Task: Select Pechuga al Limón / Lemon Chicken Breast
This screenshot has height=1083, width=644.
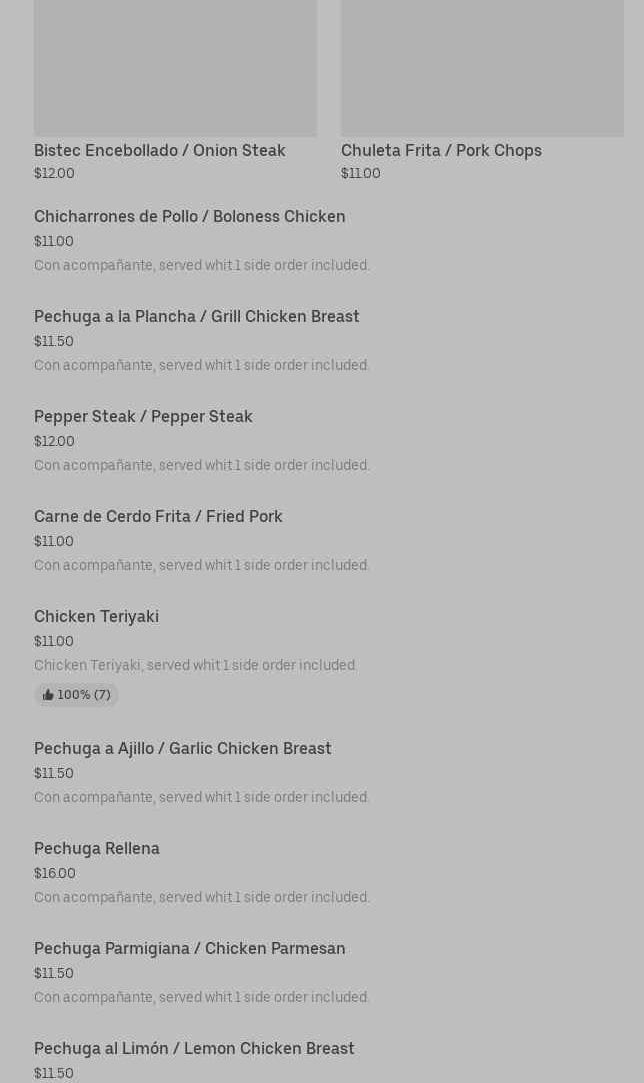Action: pos(194,1049)
